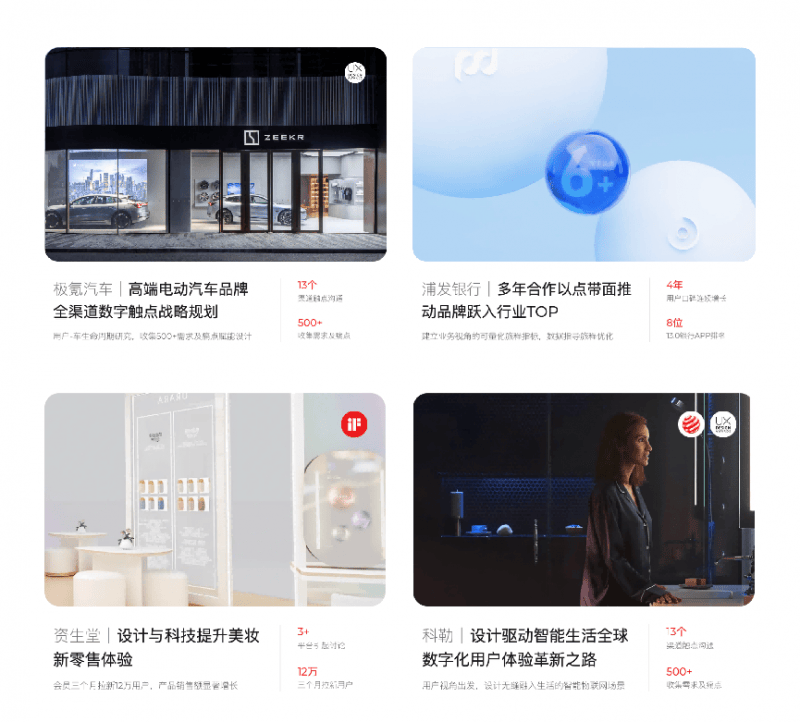View the 资生堂 new retail case card
Image resolution: width=800 pixels, height=722 pixels.
[215, 499]
